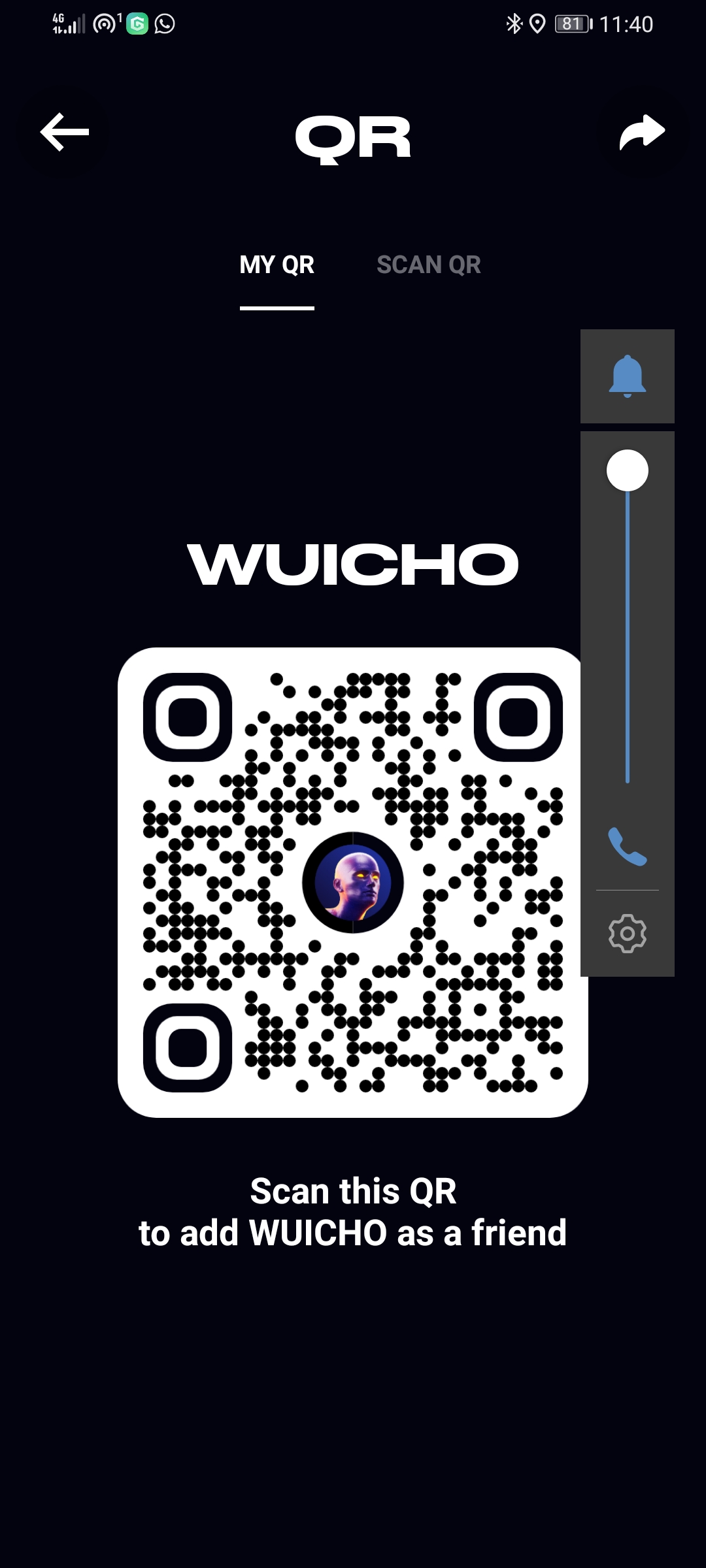706x1568 pixels.
Task: Tap the blue phone call icon
Action: point(628,847)
